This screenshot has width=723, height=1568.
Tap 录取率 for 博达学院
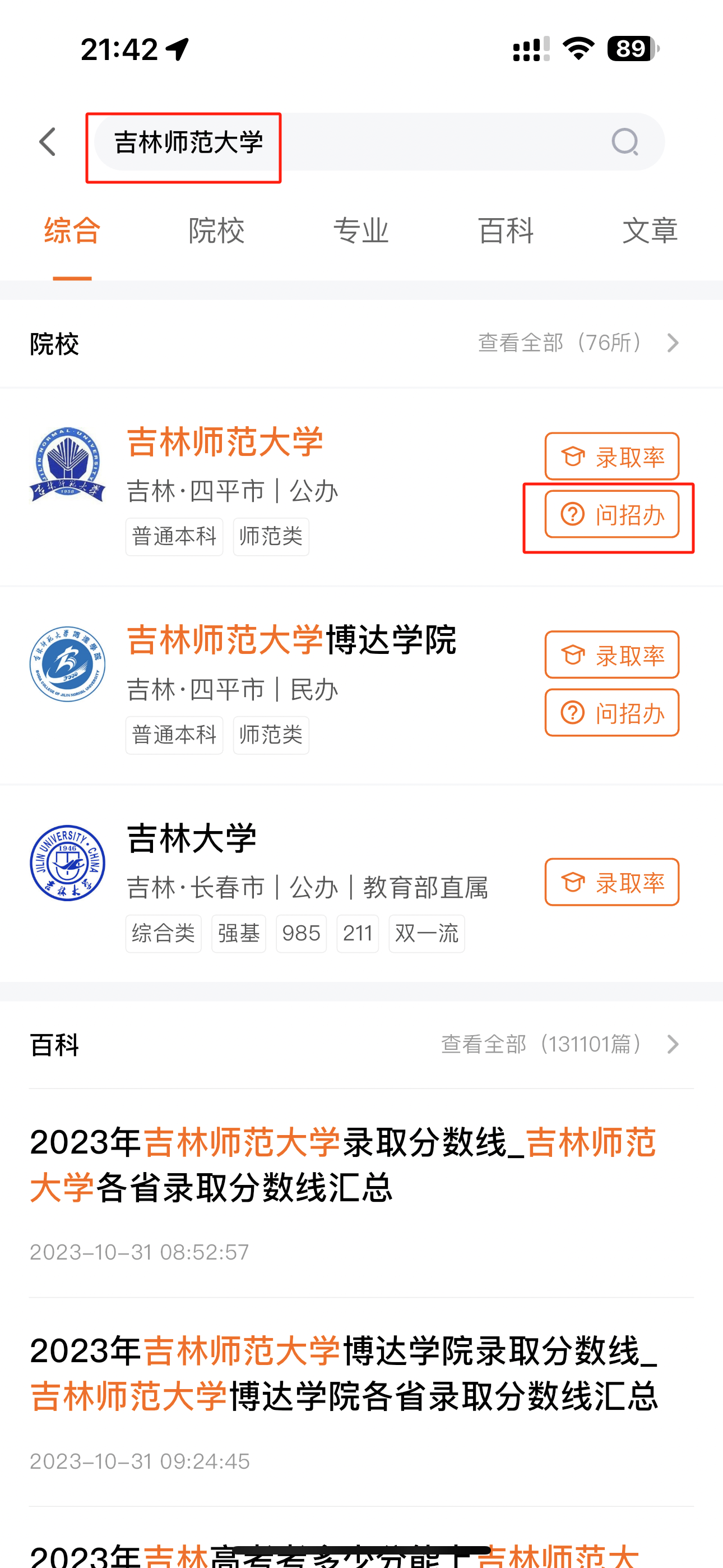pyautogui.click(x=611, y=655)
